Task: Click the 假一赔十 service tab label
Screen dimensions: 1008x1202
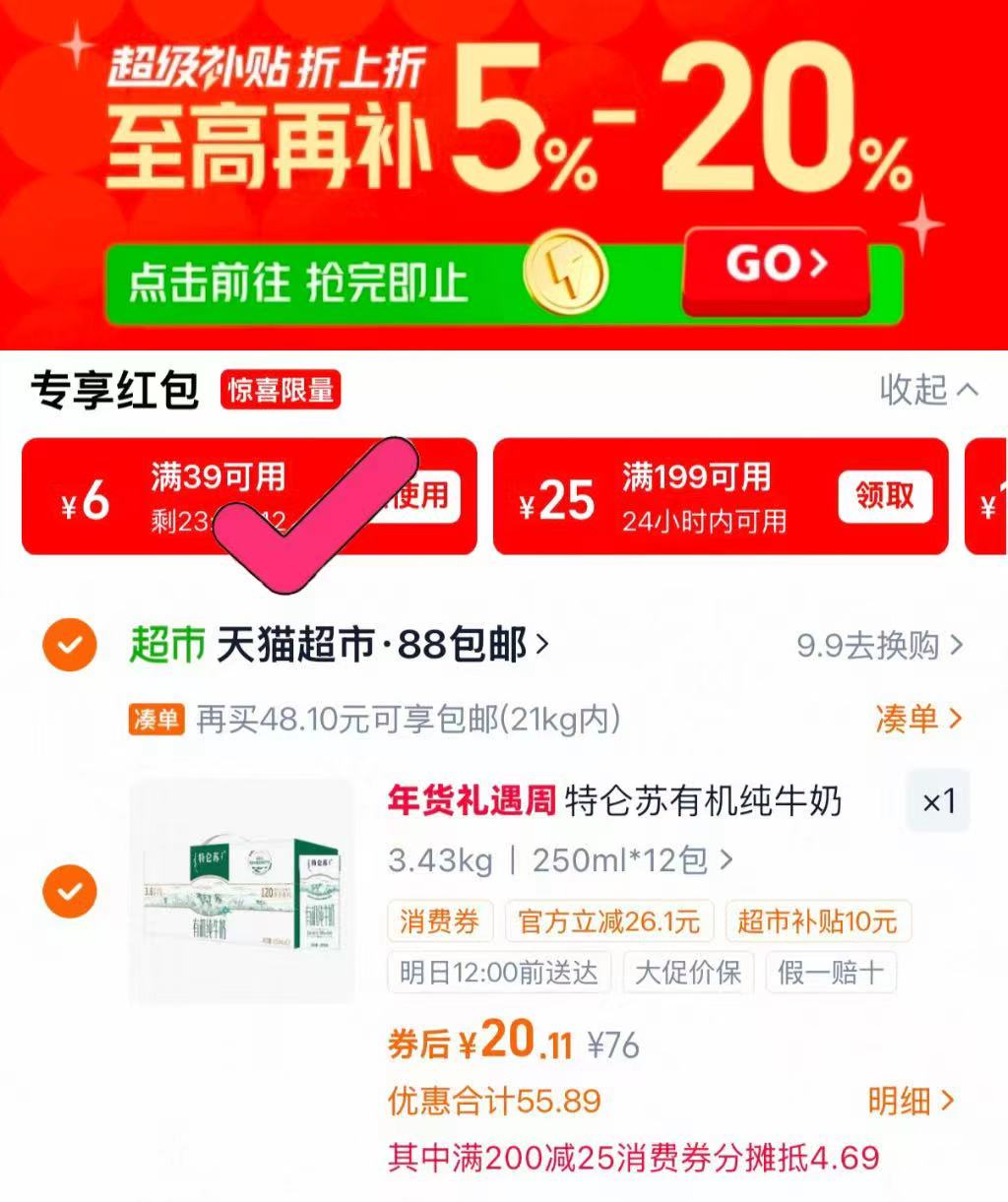Action: click(832, 973)
